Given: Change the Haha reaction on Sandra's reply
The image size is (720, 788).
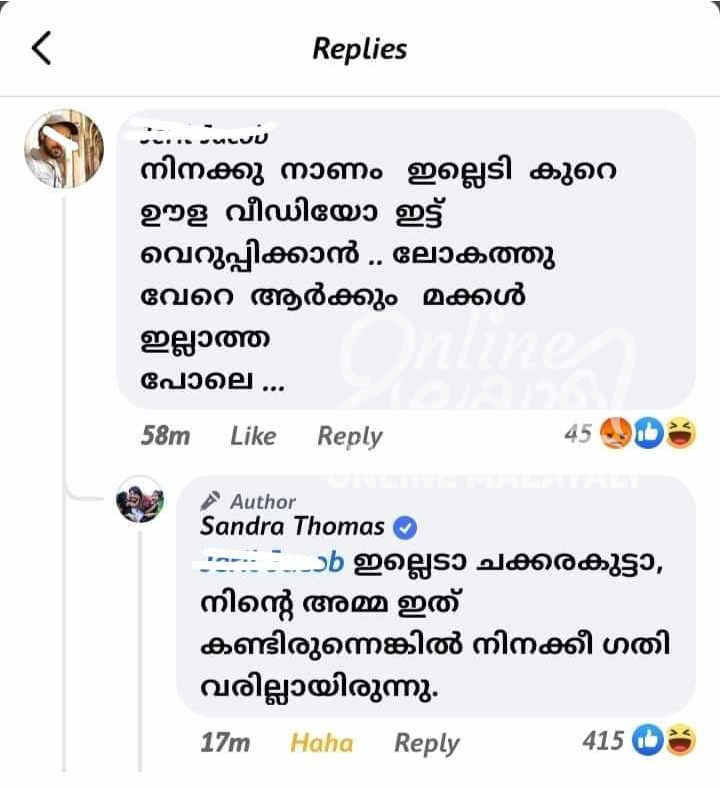Looking at the screenshot, I should point(321,742).
